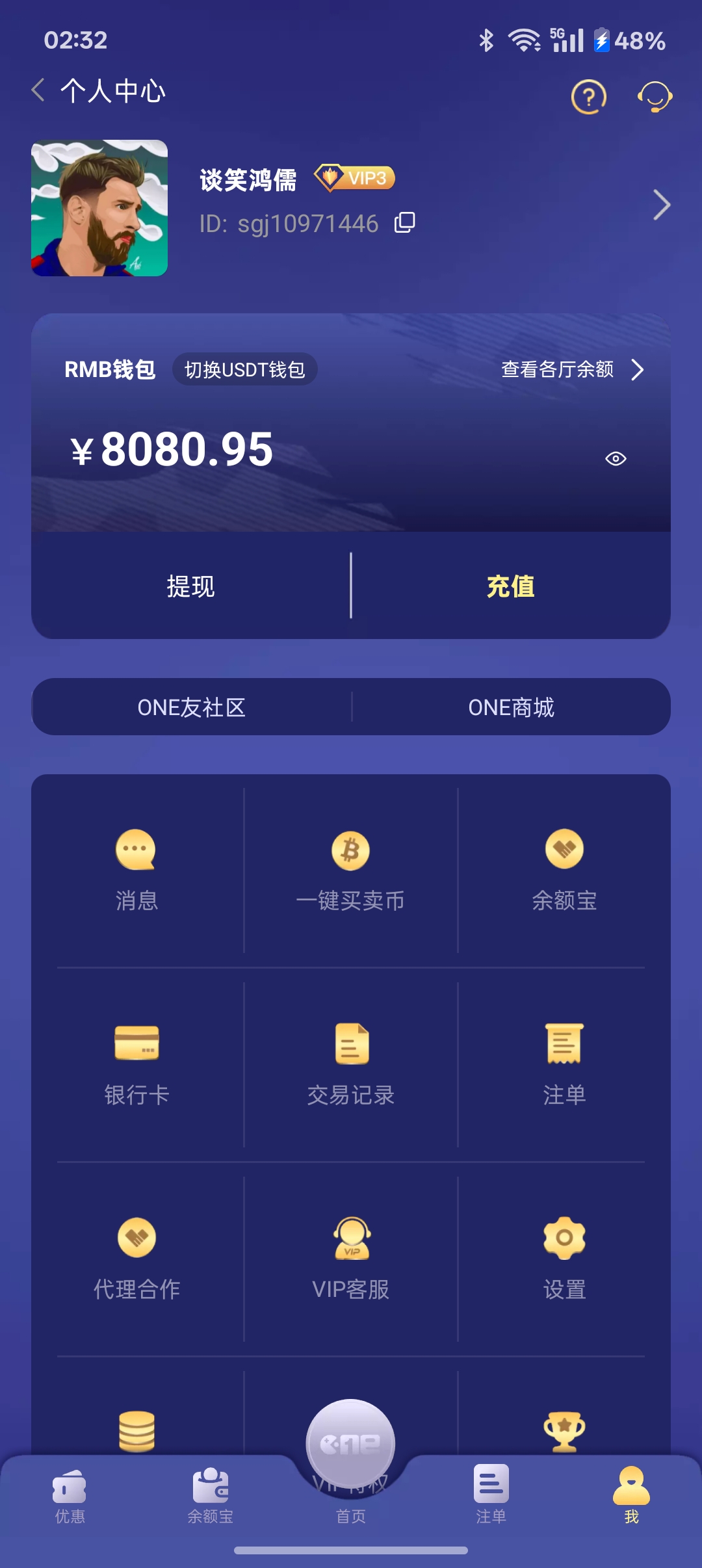Copy the user ID sgj10971446

point(405,223)
